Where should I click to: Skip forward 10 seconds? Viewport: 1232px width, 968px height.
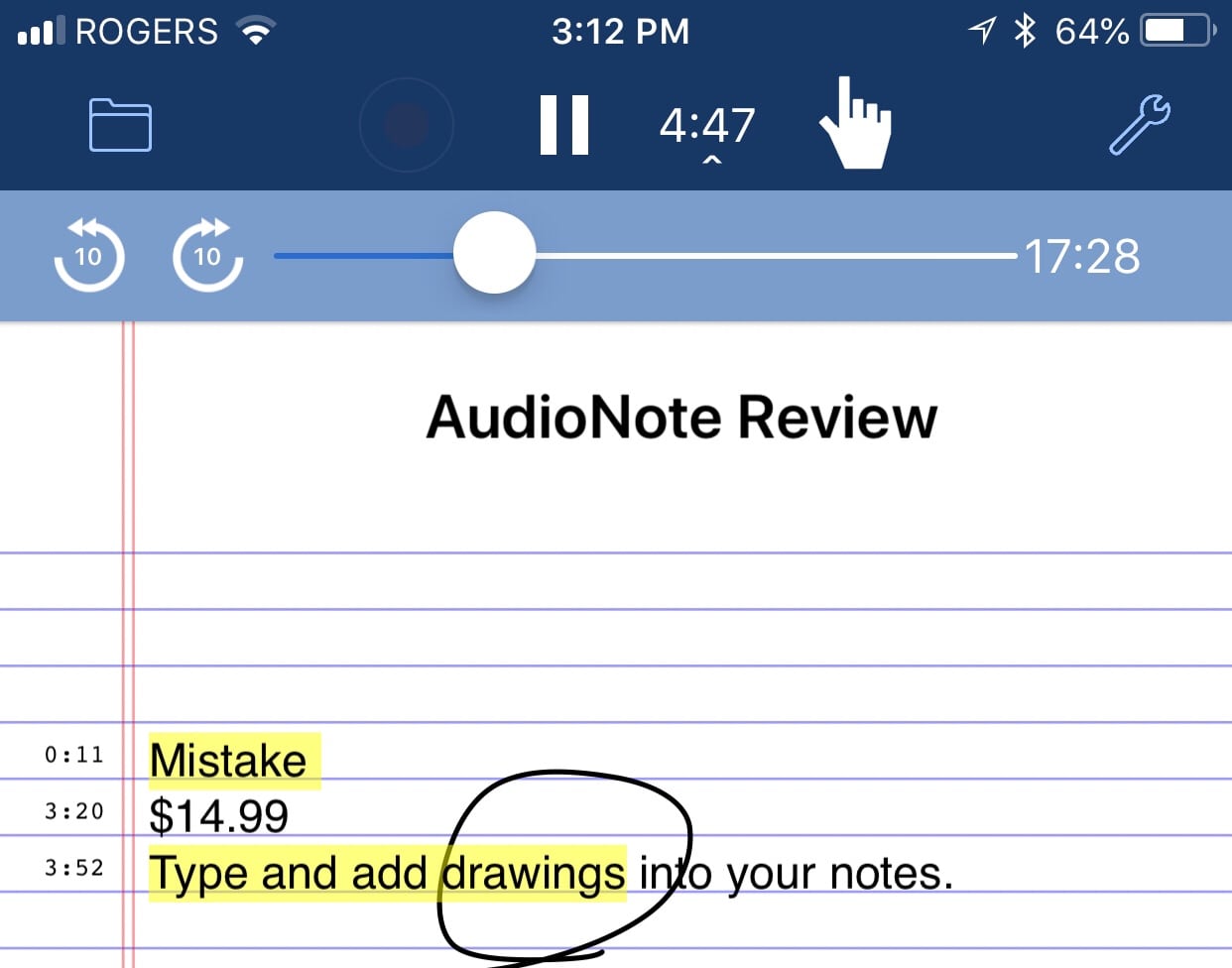coord(207,255)
